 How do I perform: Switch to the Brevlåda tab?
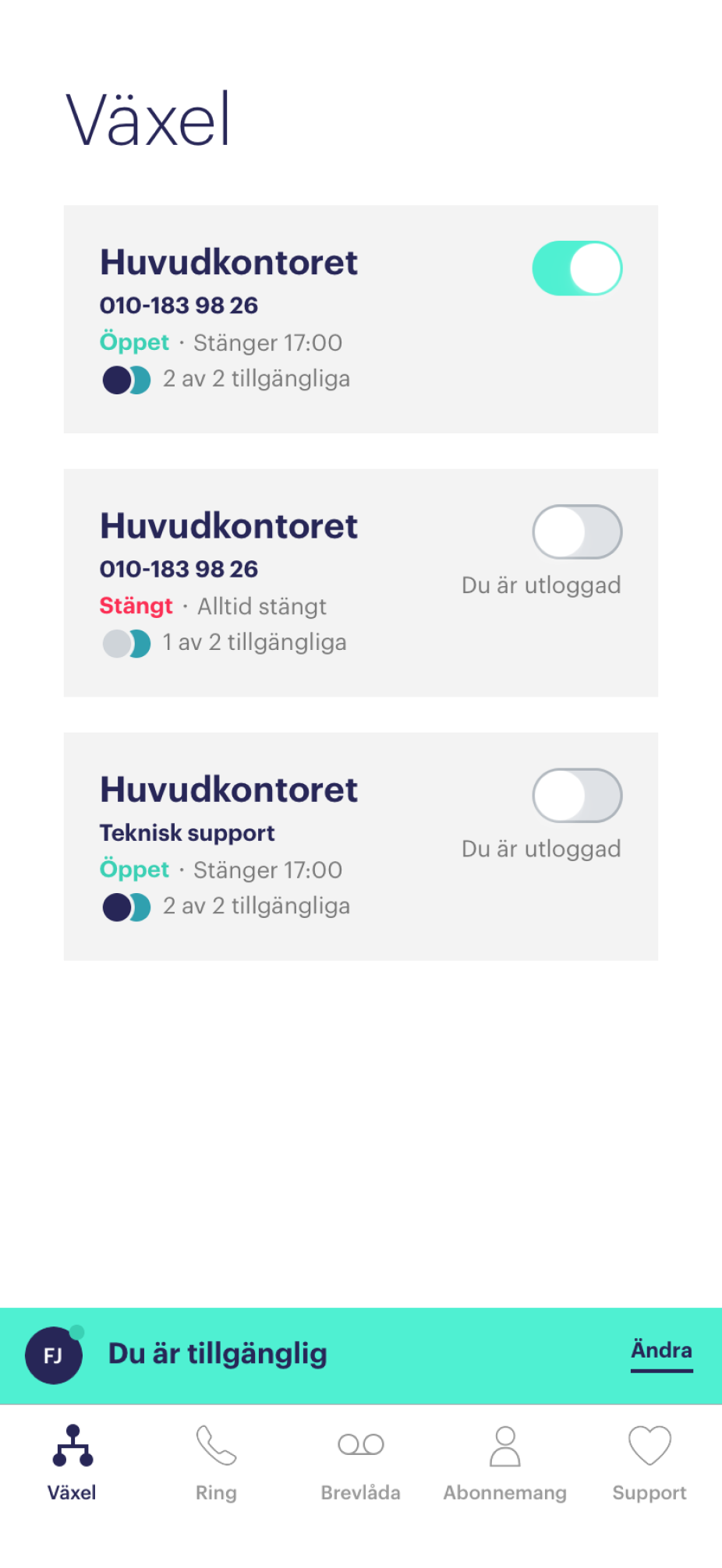(361, 1464)
